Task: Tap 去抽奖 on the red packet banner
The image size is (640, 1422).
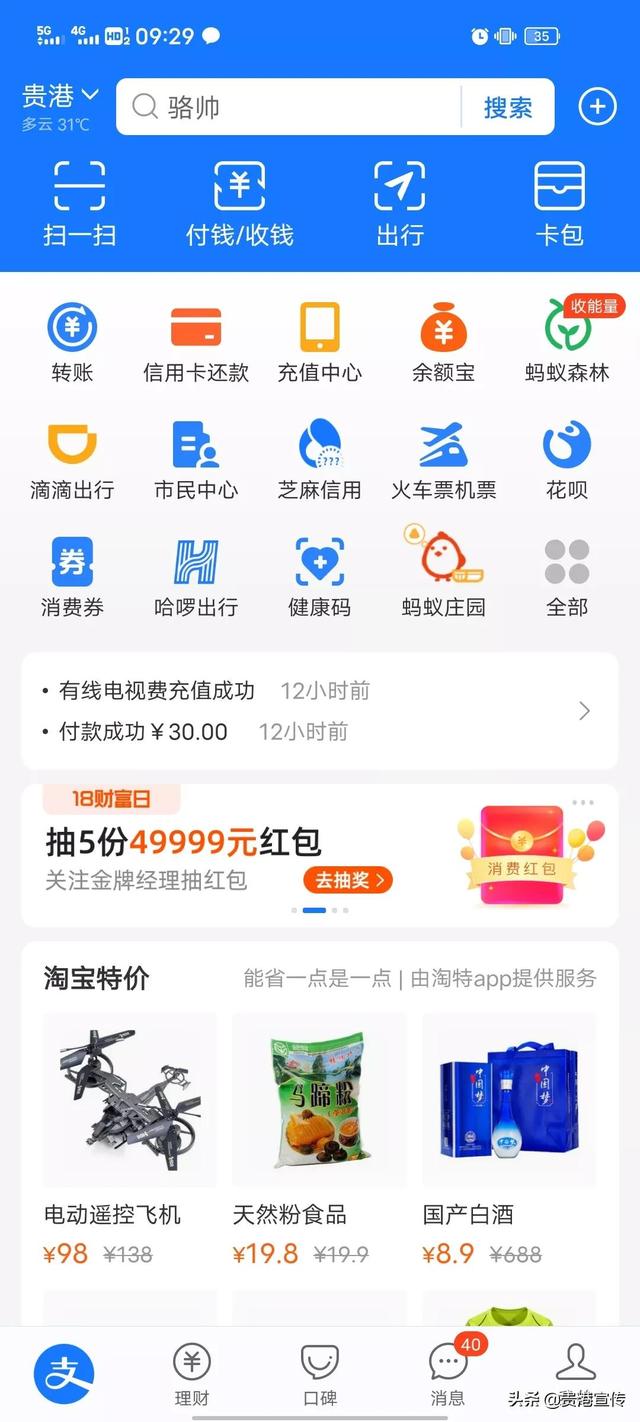Action: tap(348, 880)
